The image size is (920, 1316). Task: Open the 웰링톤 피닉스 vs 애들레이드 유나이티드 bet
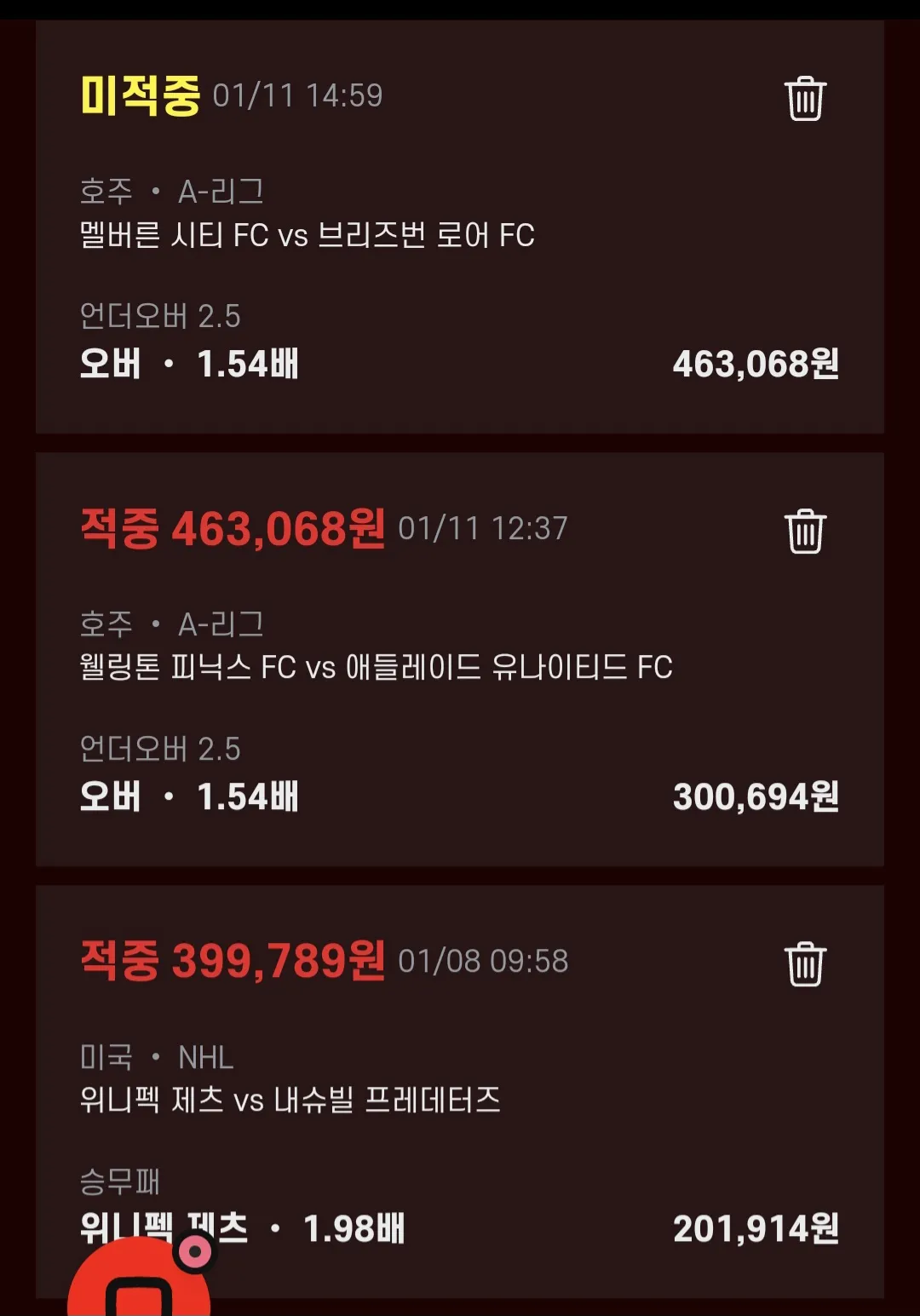pos(376,668)
